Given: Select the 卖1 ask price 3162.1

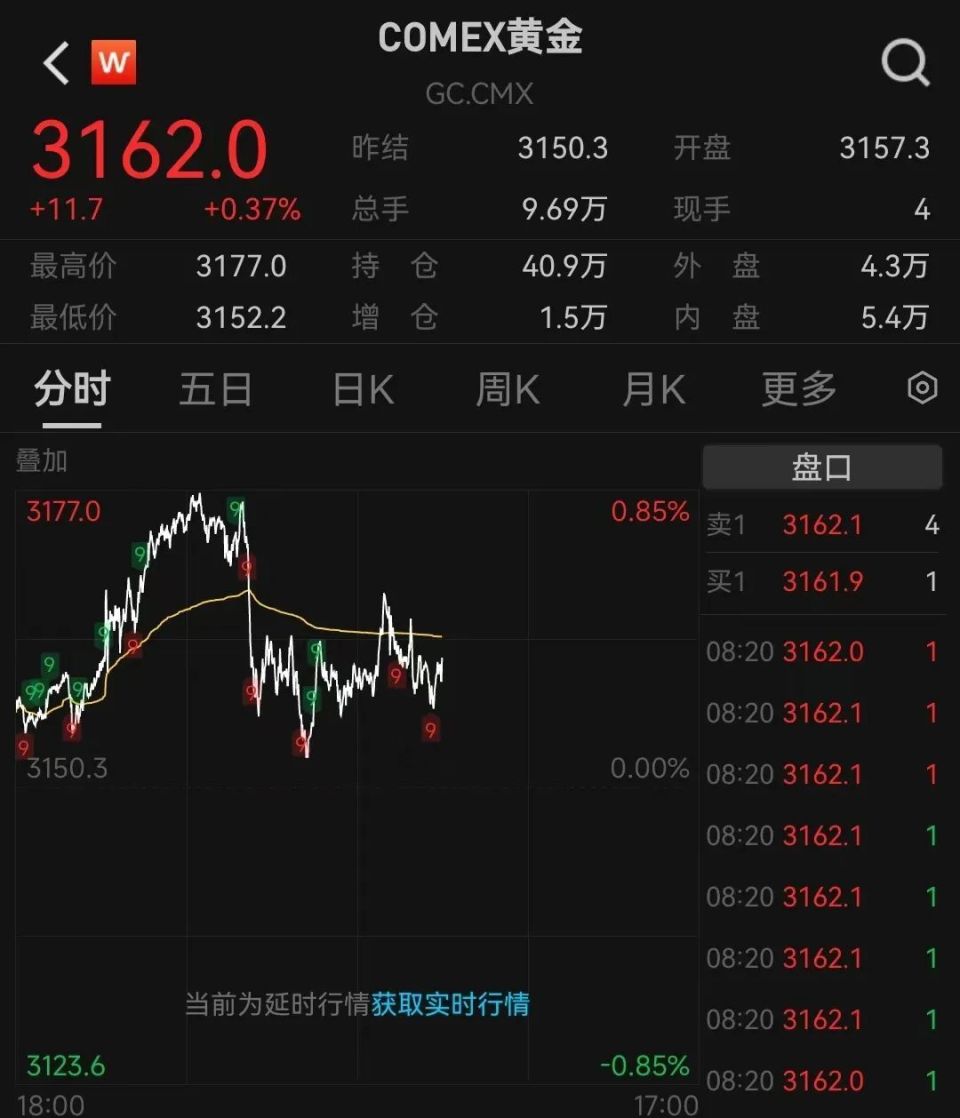Looking at the screenshot, I should (822, 525).
